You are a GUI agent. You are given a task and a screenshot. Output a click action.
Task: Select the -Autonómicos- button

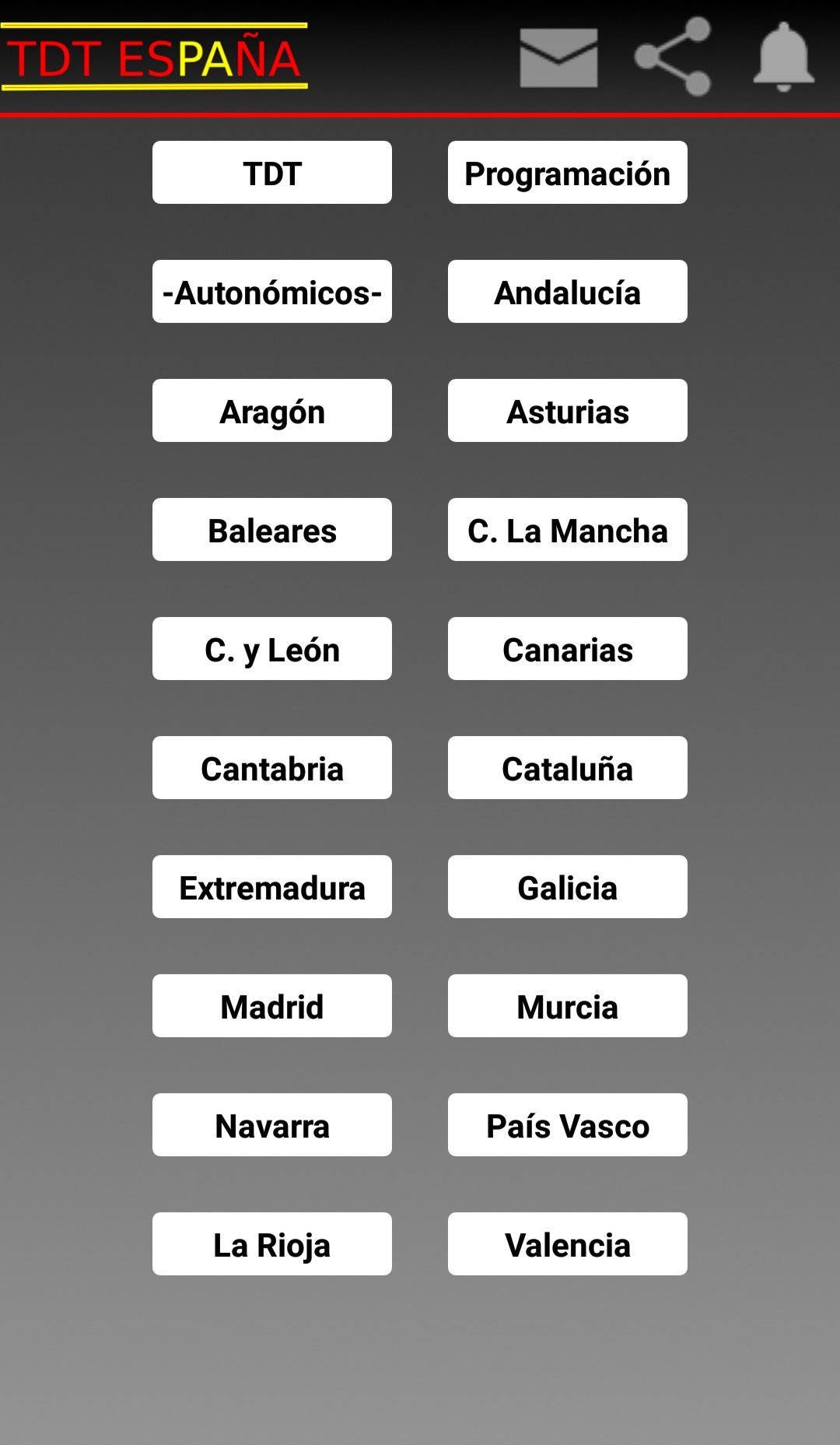272,292
